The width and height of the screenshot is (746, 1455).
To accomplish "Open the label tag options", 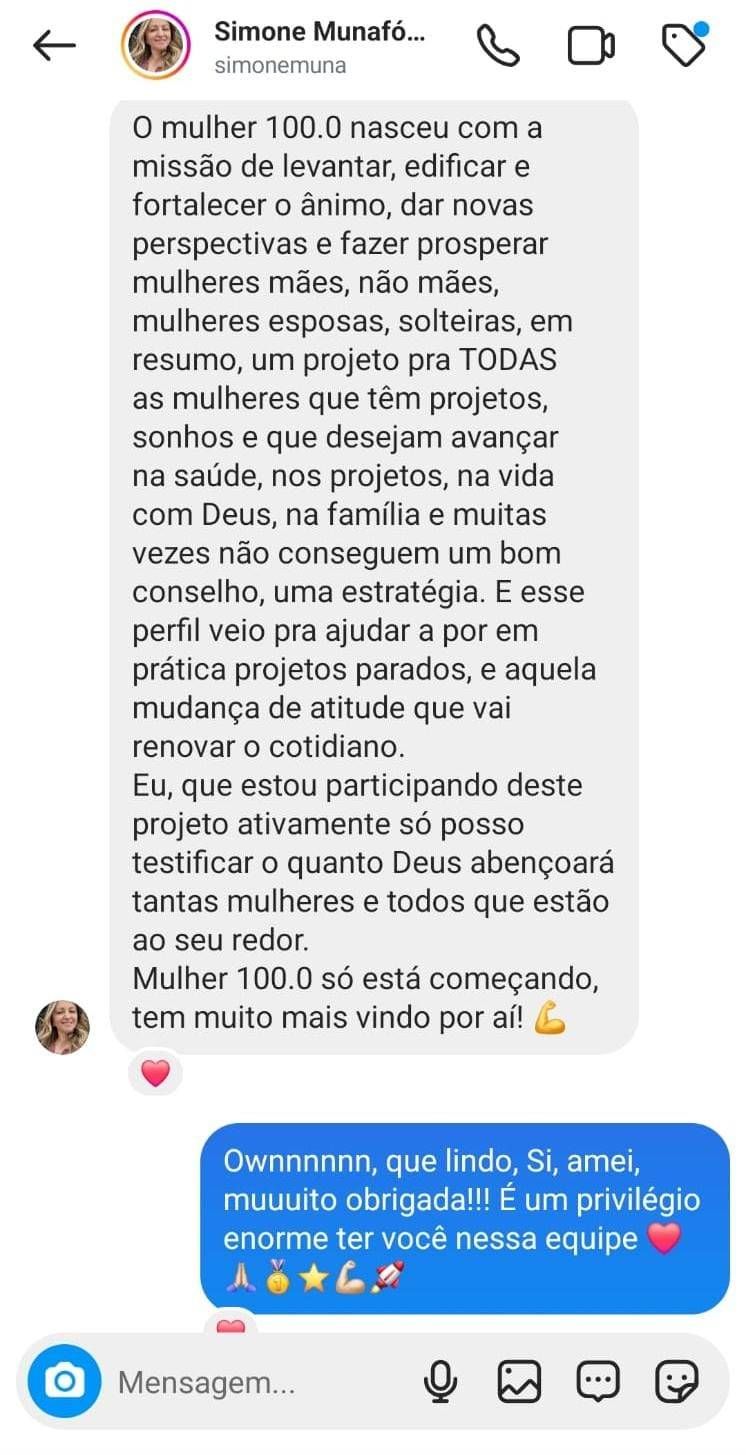I will click(x=685, y=45).
